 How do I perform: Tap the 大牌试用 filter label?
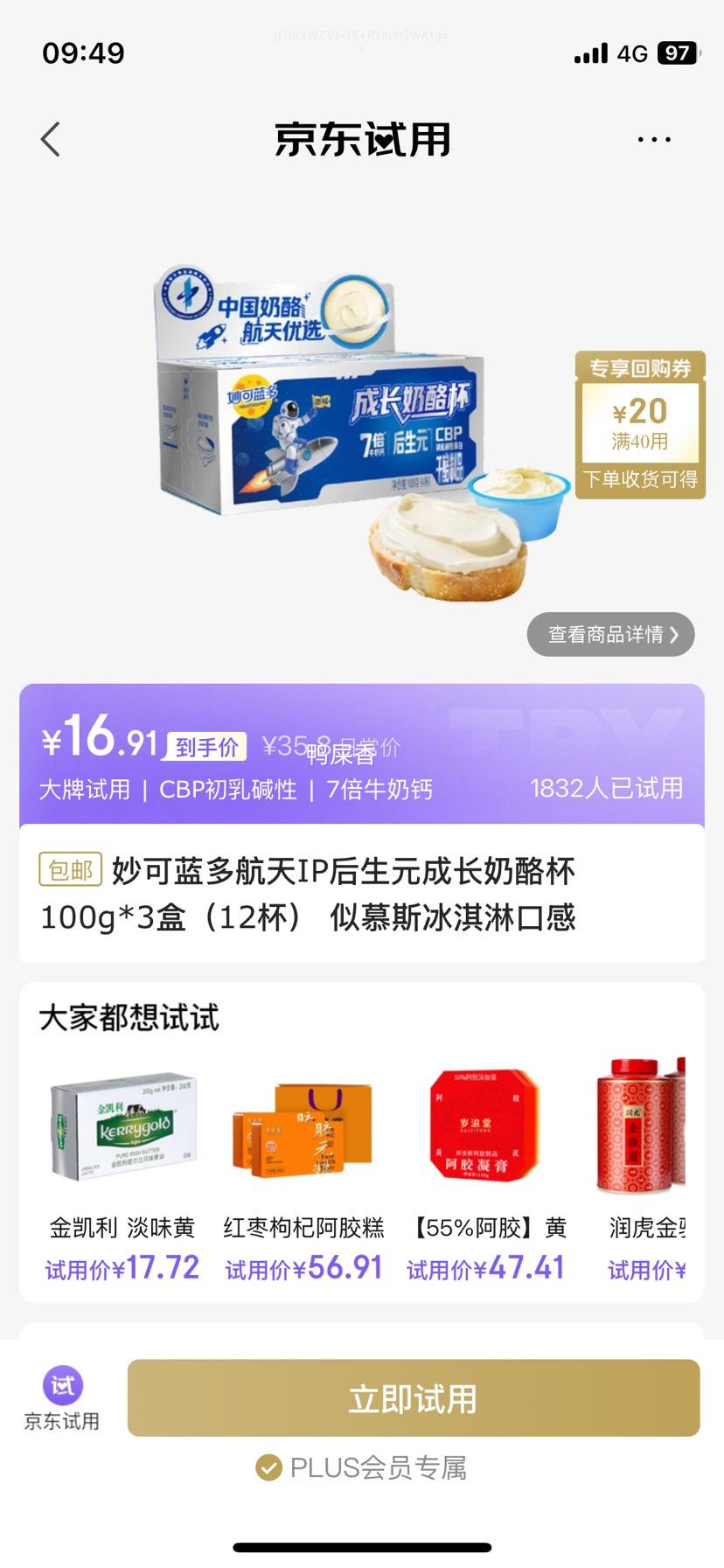[x=84, y=790]
